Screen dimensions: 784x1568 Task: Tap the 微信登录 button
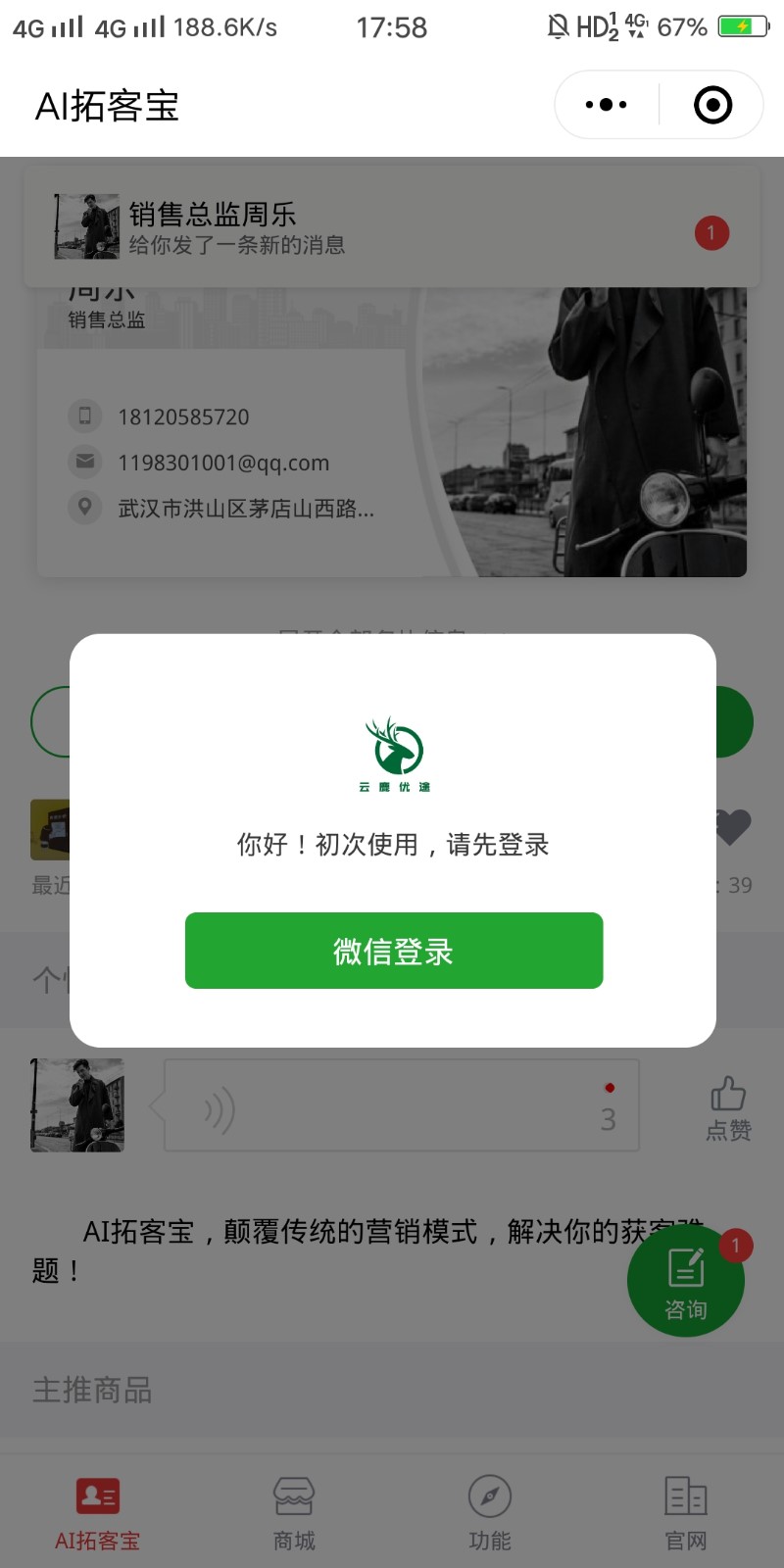coord(394,951)
